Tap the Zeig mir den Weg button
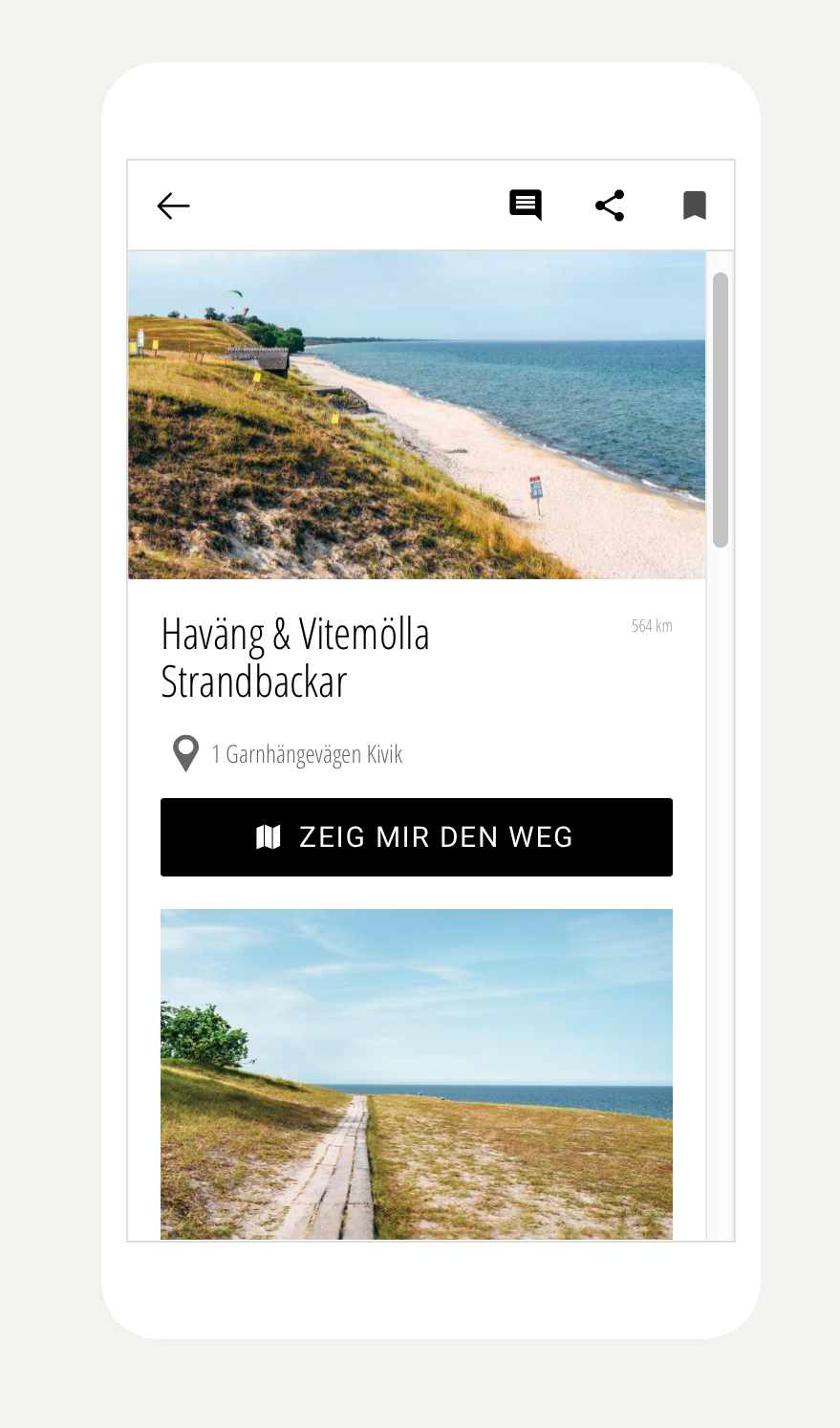 [x=416, y=837]
